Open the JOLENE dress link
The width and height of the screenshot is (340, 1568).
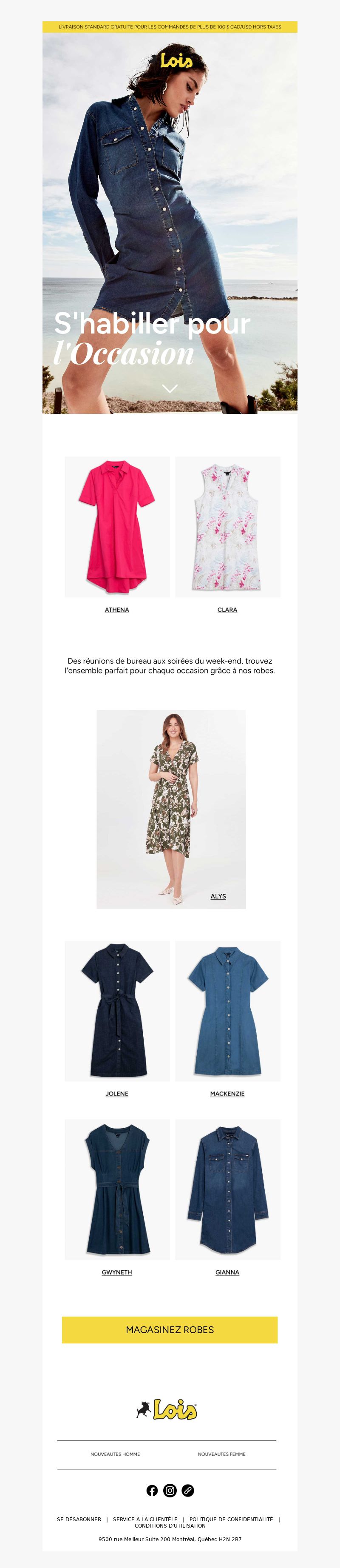[117, 1093]
